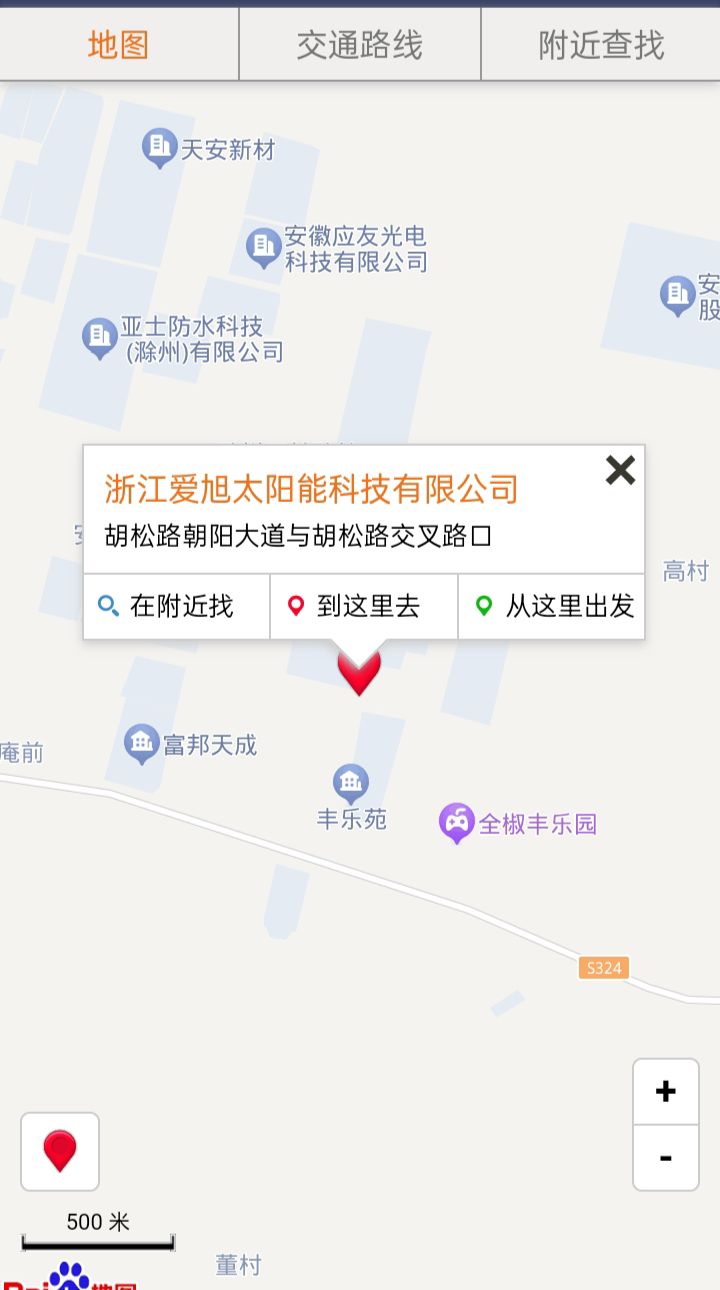Open the 交通路线 tab
The height and width of the screenshot is (1290, 720).
click(360, 45)
